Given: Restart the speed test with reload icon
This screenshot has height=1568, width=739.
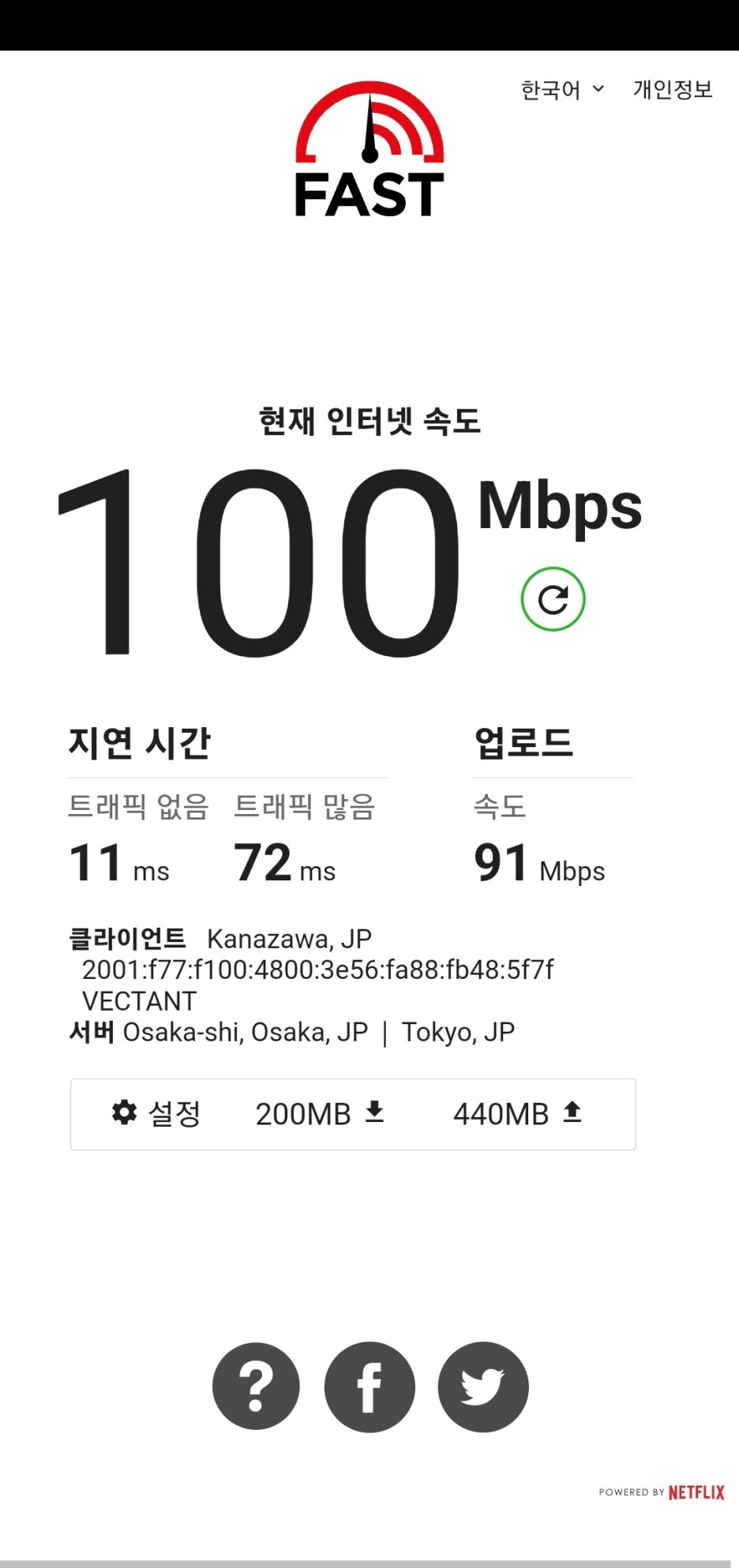Looking at the screenshot, I should (x=553, y=599).
